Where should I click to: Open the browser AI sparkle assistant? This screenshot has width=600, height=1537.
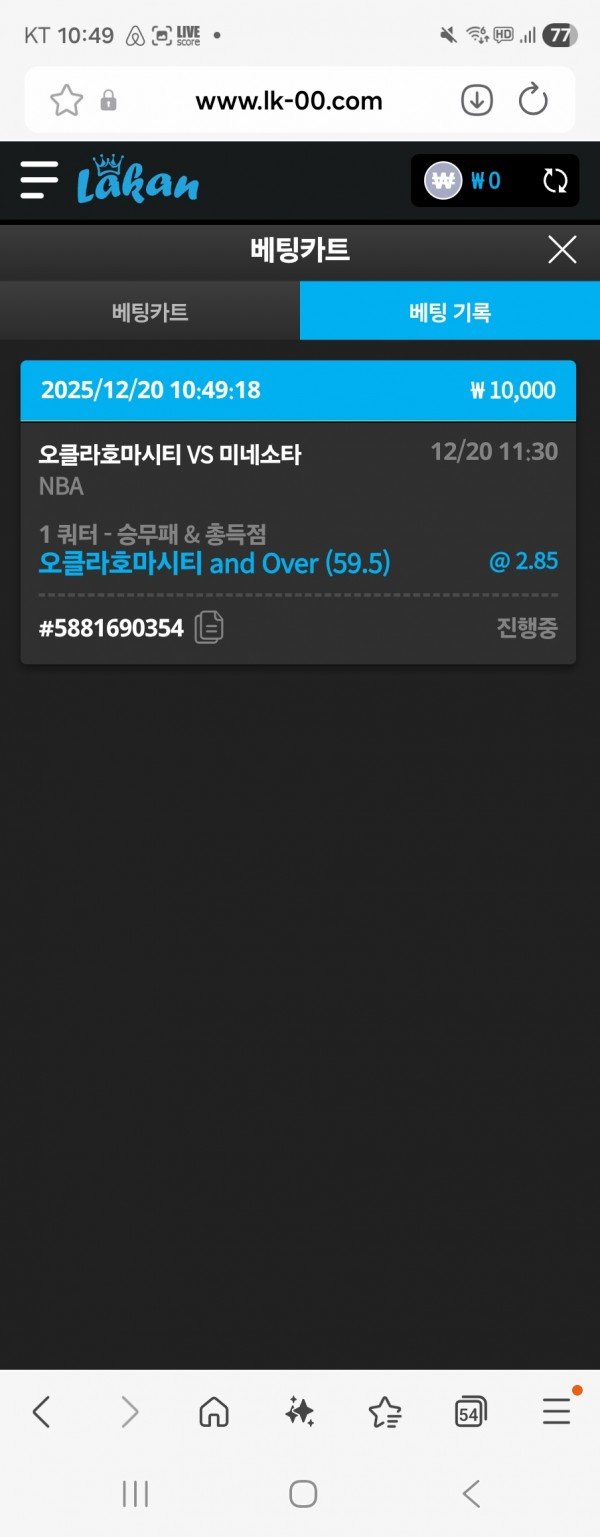click(x=299, y=1412)
